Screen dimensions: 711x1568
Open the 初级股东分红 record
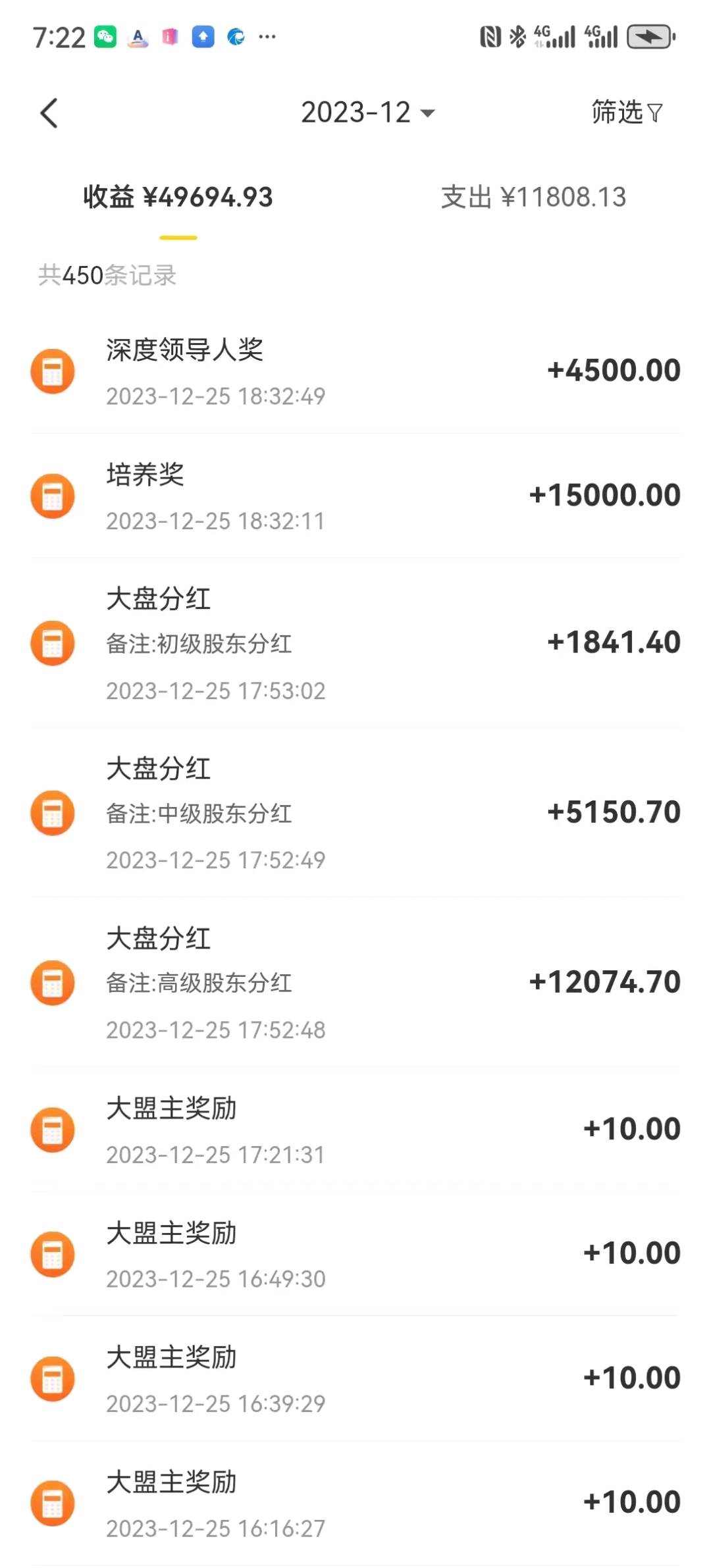[x=355, y=644]
